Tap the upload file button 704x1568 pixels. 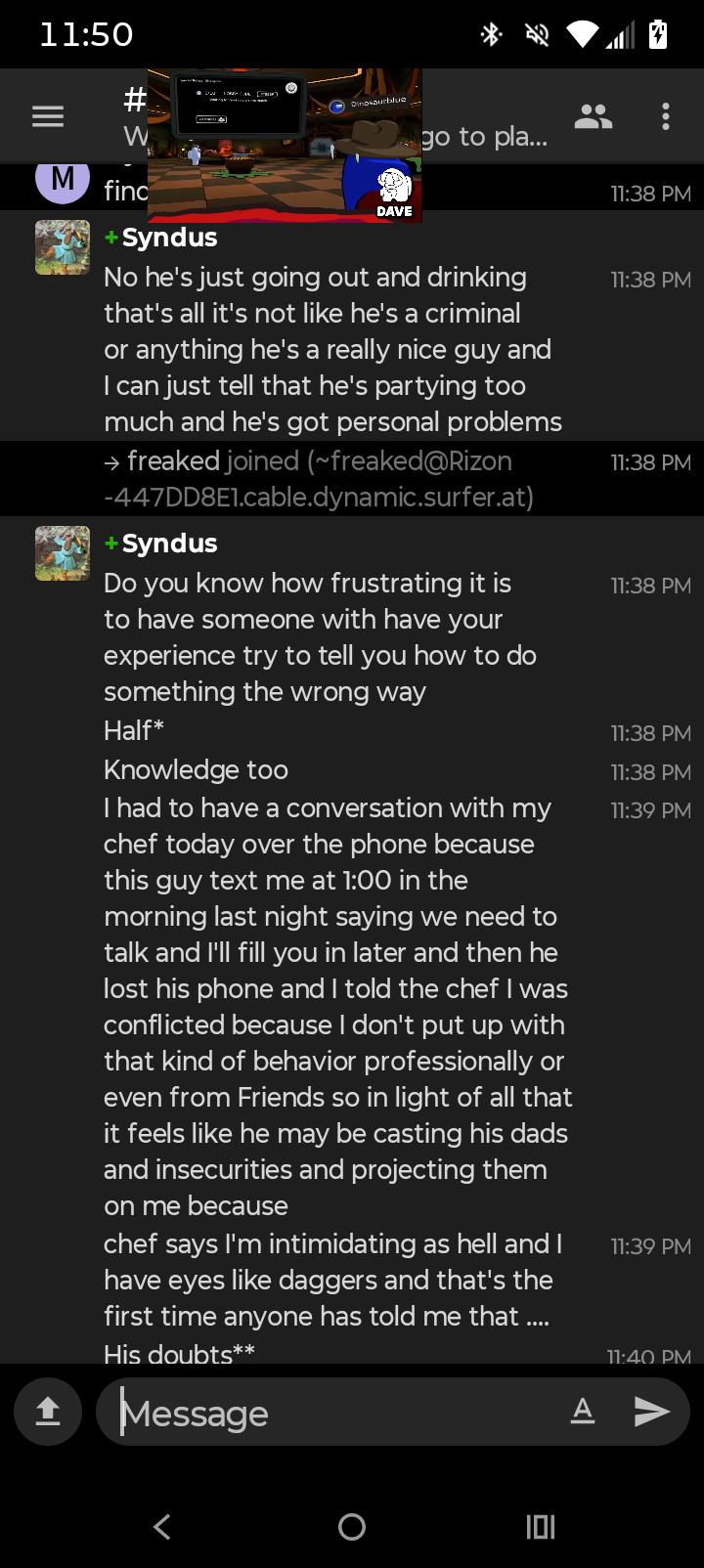point(48,1411)
